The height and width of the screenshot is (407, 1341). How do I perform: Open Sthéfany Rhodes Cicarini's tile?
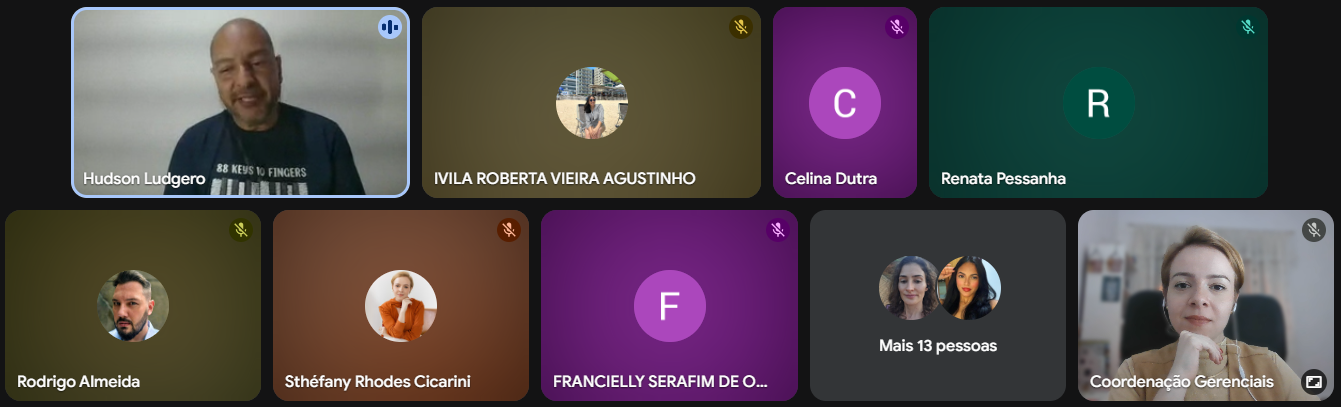pyautogui.click(x=400, y=305)
